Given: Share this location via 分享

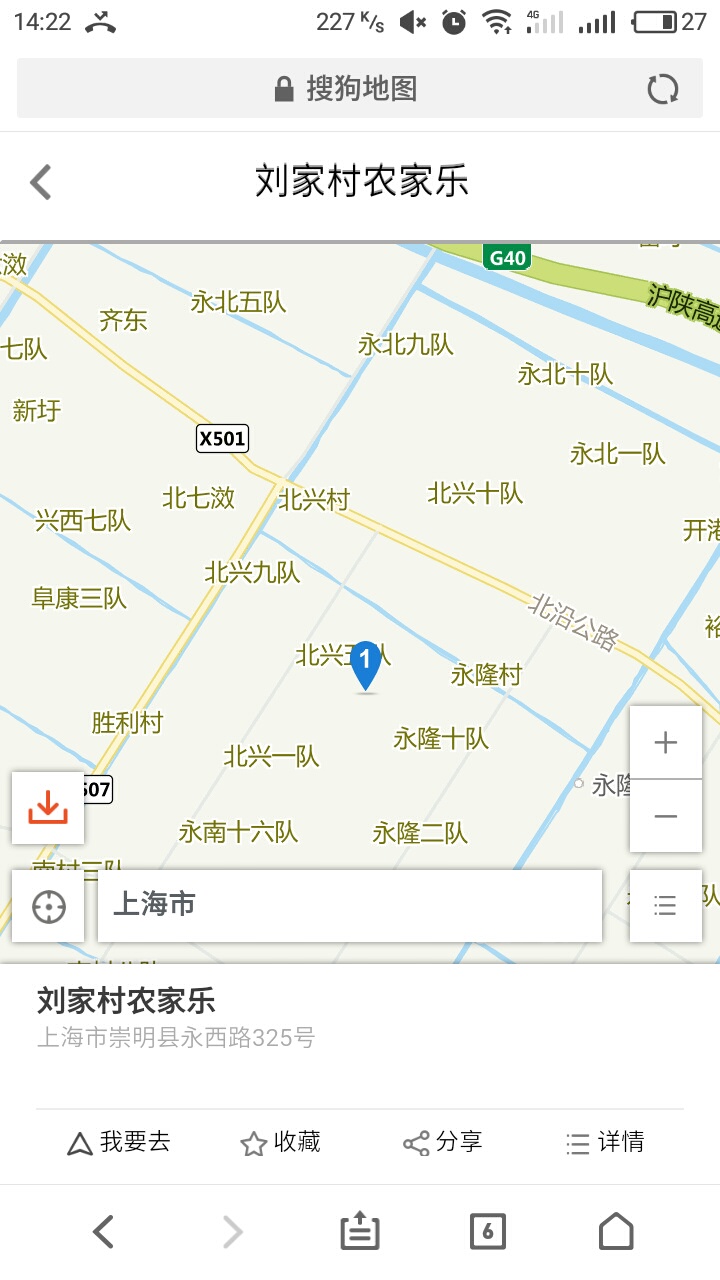Looking at the screenshot, I should [x=442, y=1143].
